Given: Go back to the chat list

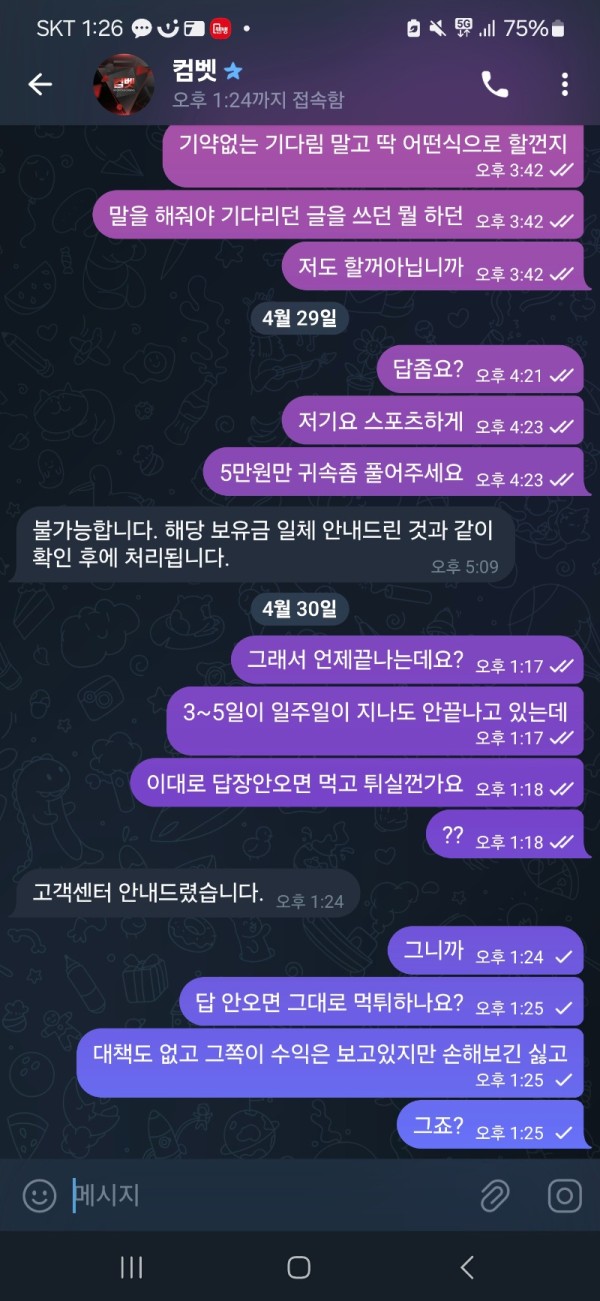Looking at the screenshot, I should tap(40, 85).
